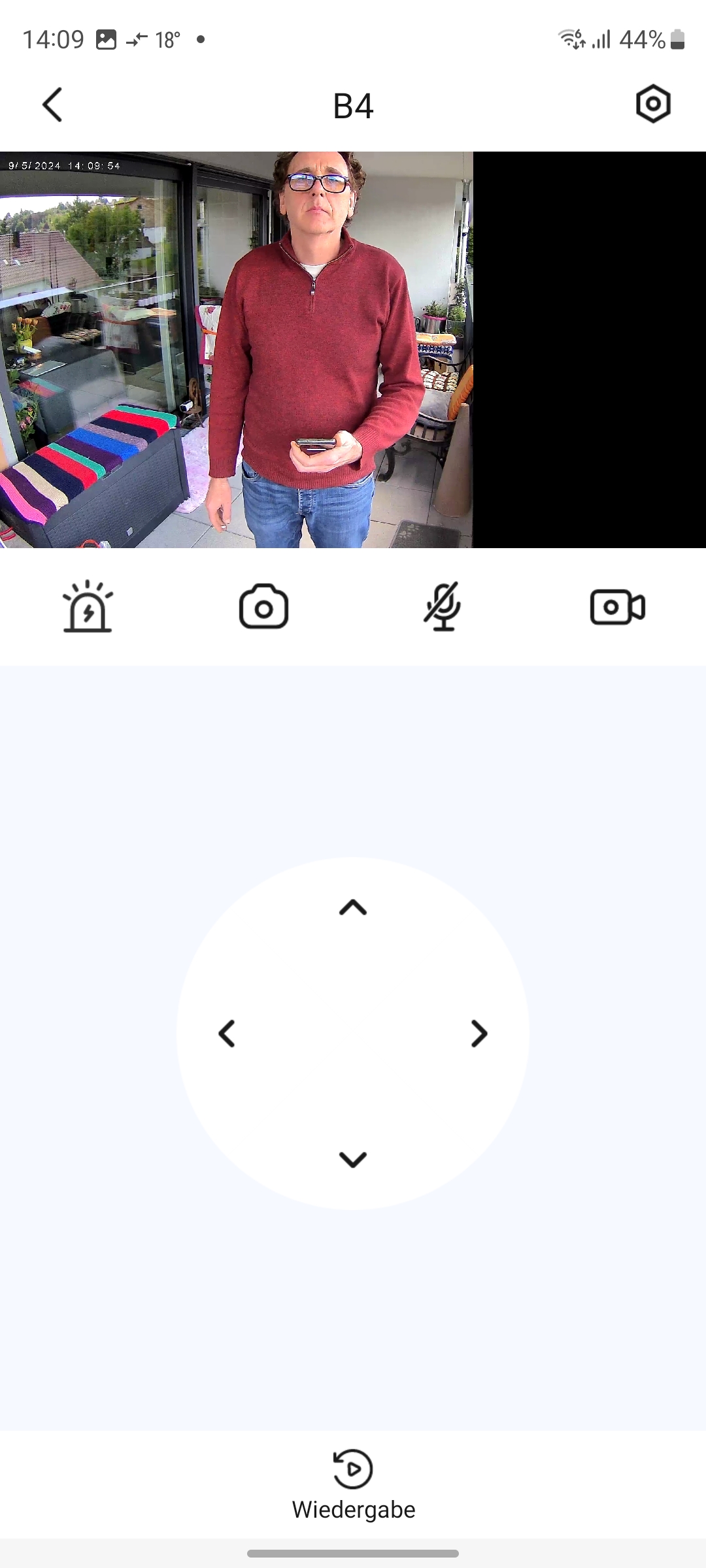Screen dimensions: 706x1568
Task: Pan the camera right
Action: (479, 1034)
